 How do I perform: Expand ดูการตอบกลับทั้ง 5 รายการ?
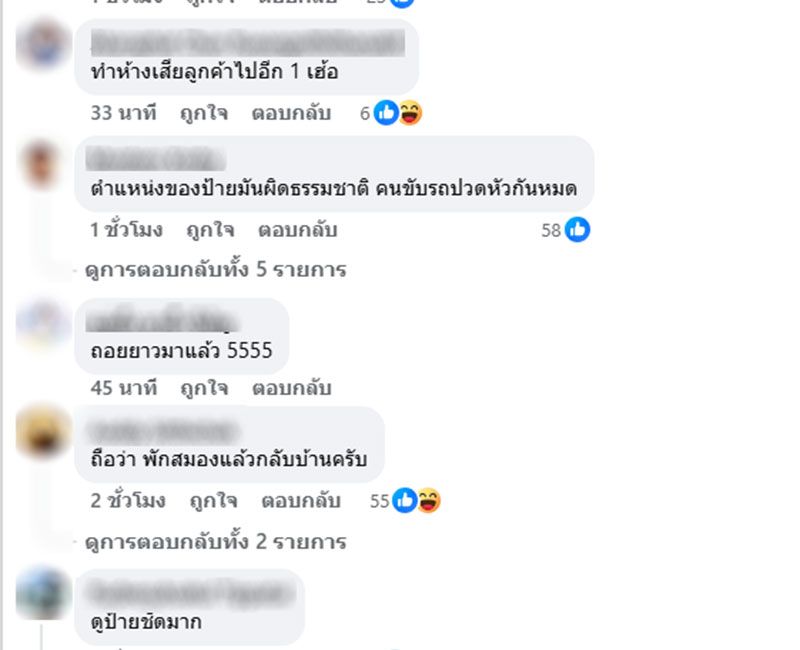click(x=215, y=269)
